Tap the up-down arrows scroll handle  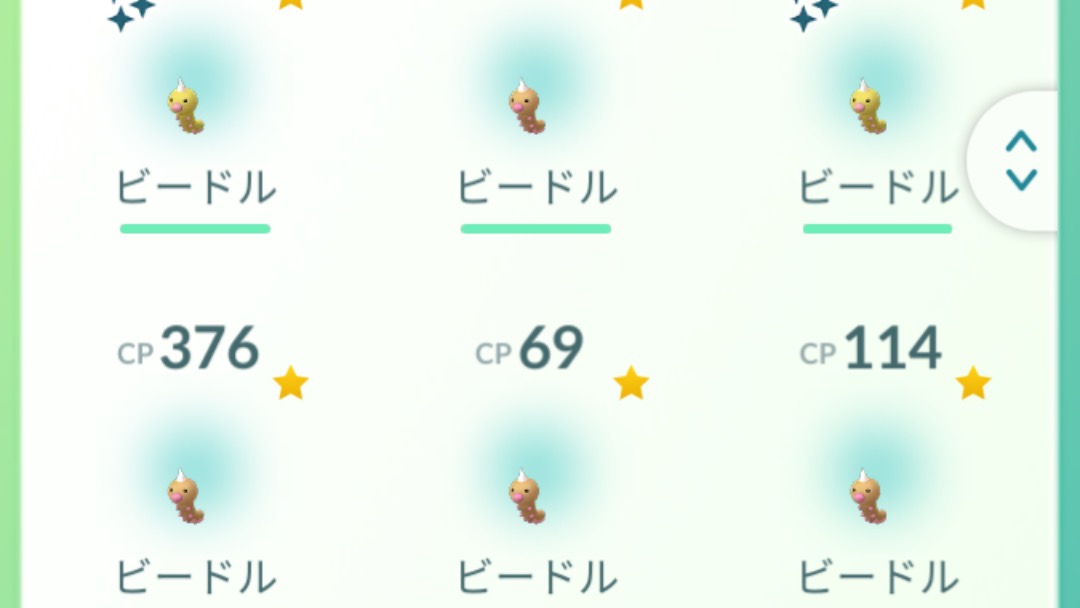click(1020, 161)
